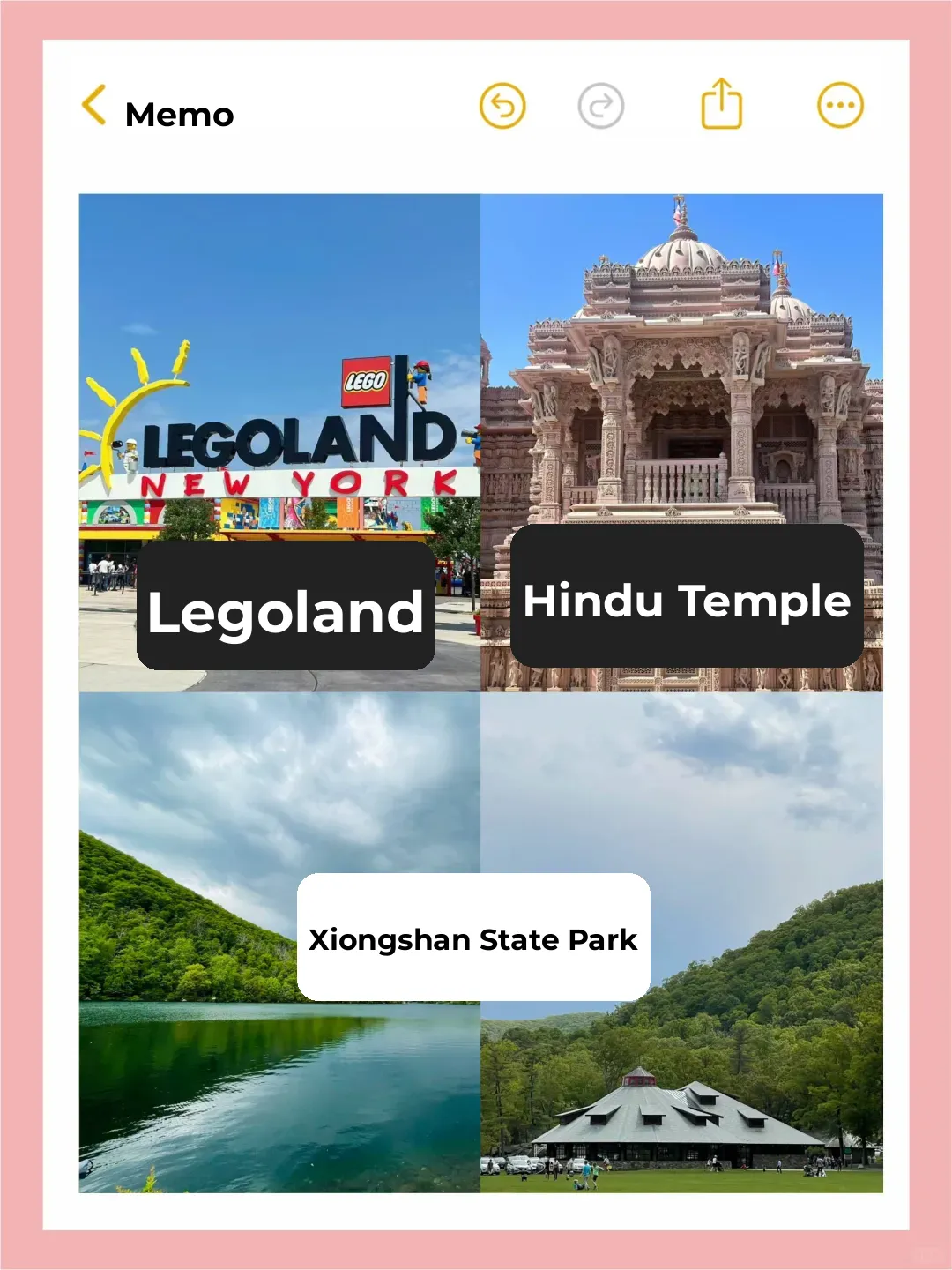
Task: Open the More options ellipsis icon
Action: 840,104
